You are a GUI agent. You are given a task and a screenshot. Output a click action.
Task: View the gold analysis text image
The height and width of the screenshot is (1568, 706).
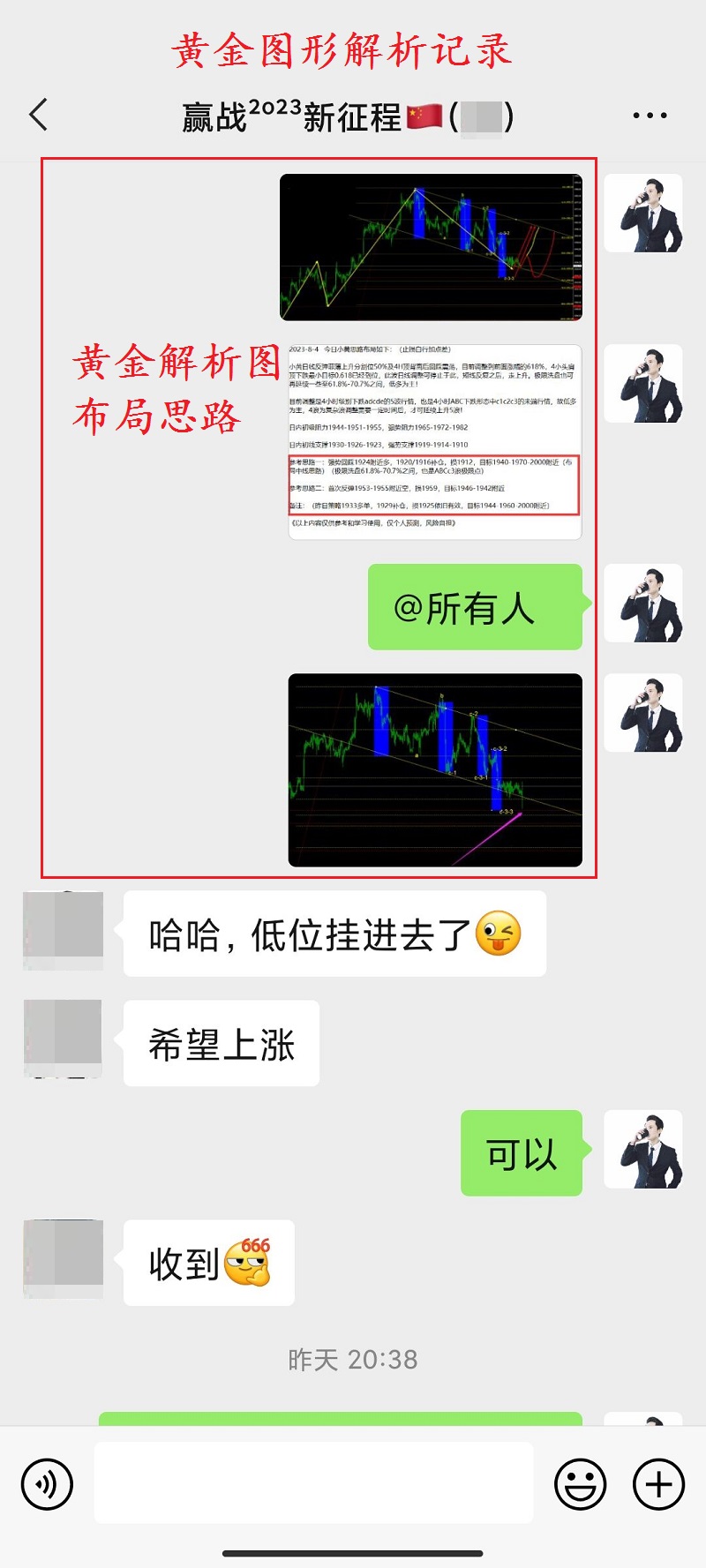coord(434,441)
